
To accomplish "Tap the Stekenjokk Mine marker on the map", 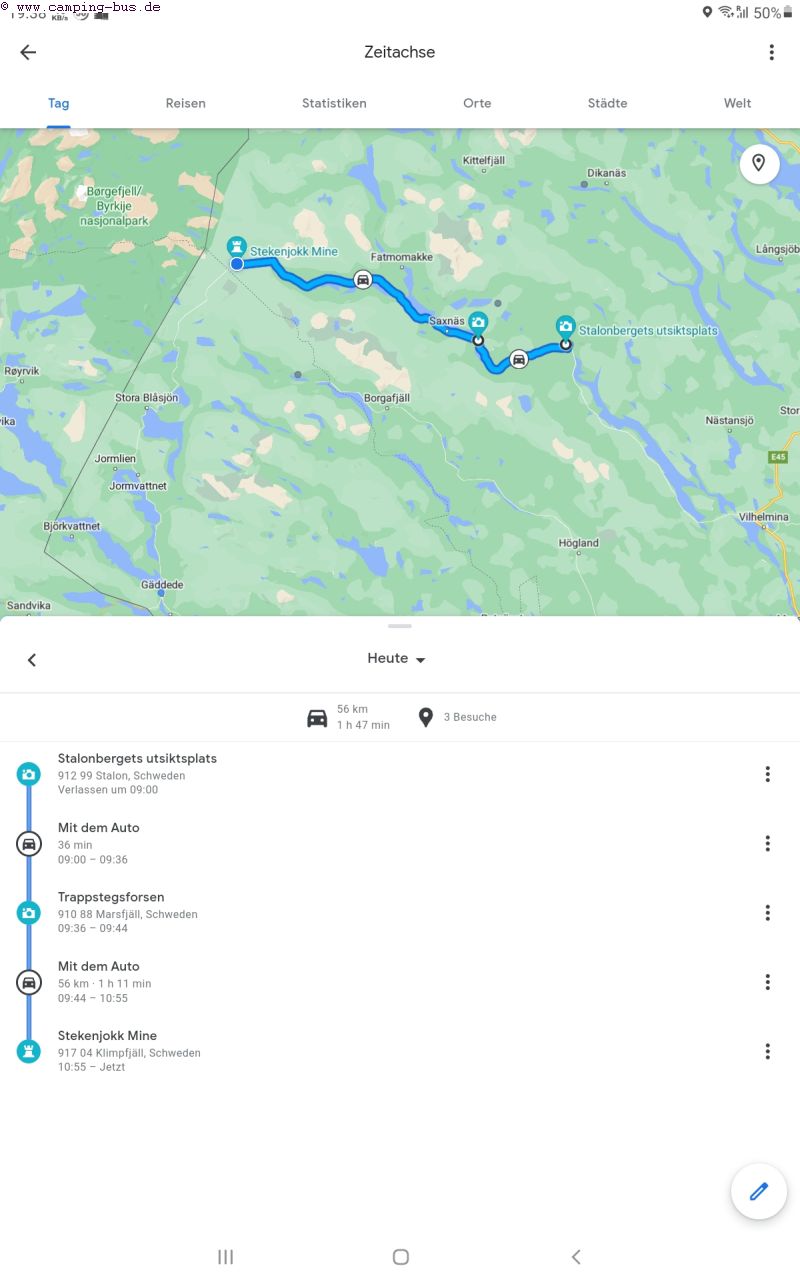I will [x=237, y=246].
